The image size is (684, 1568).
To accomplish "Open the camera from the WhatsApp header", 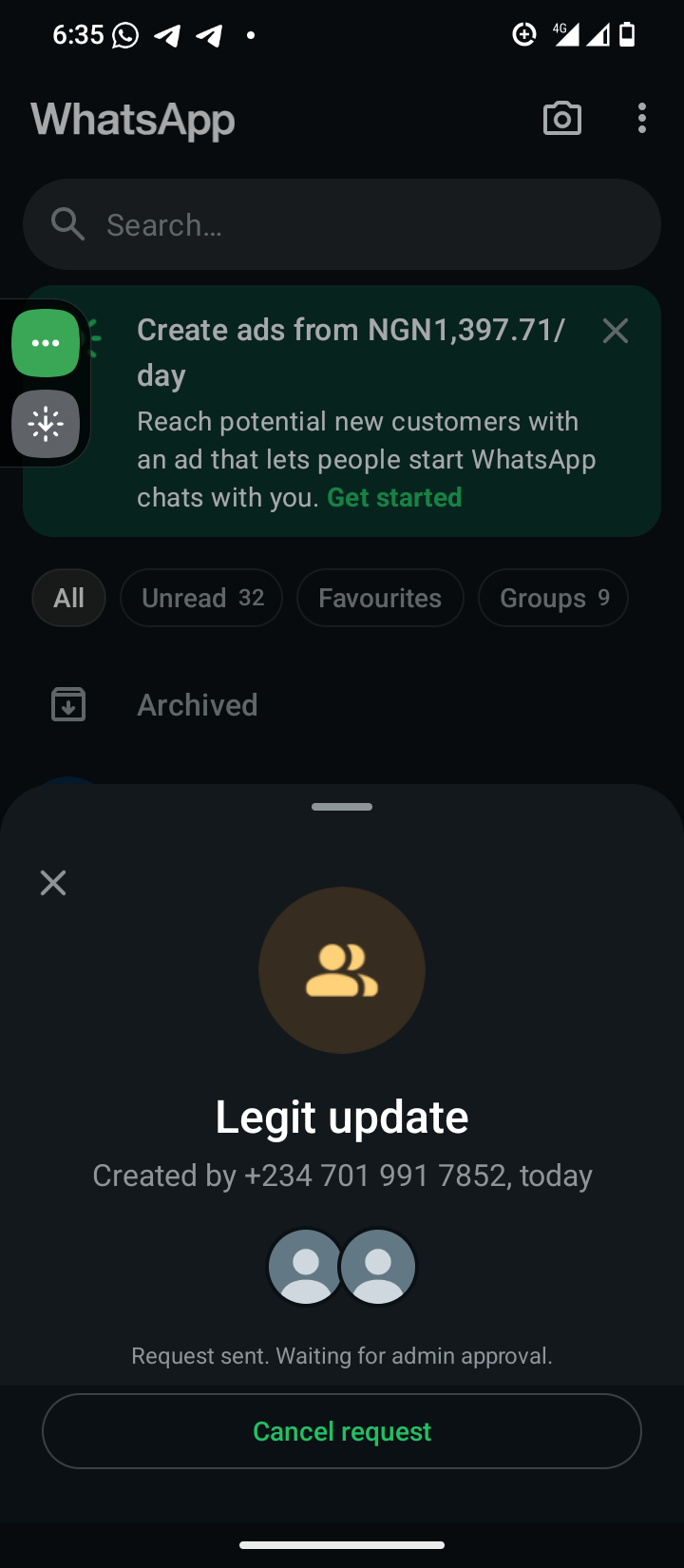I will click(562, 119).
